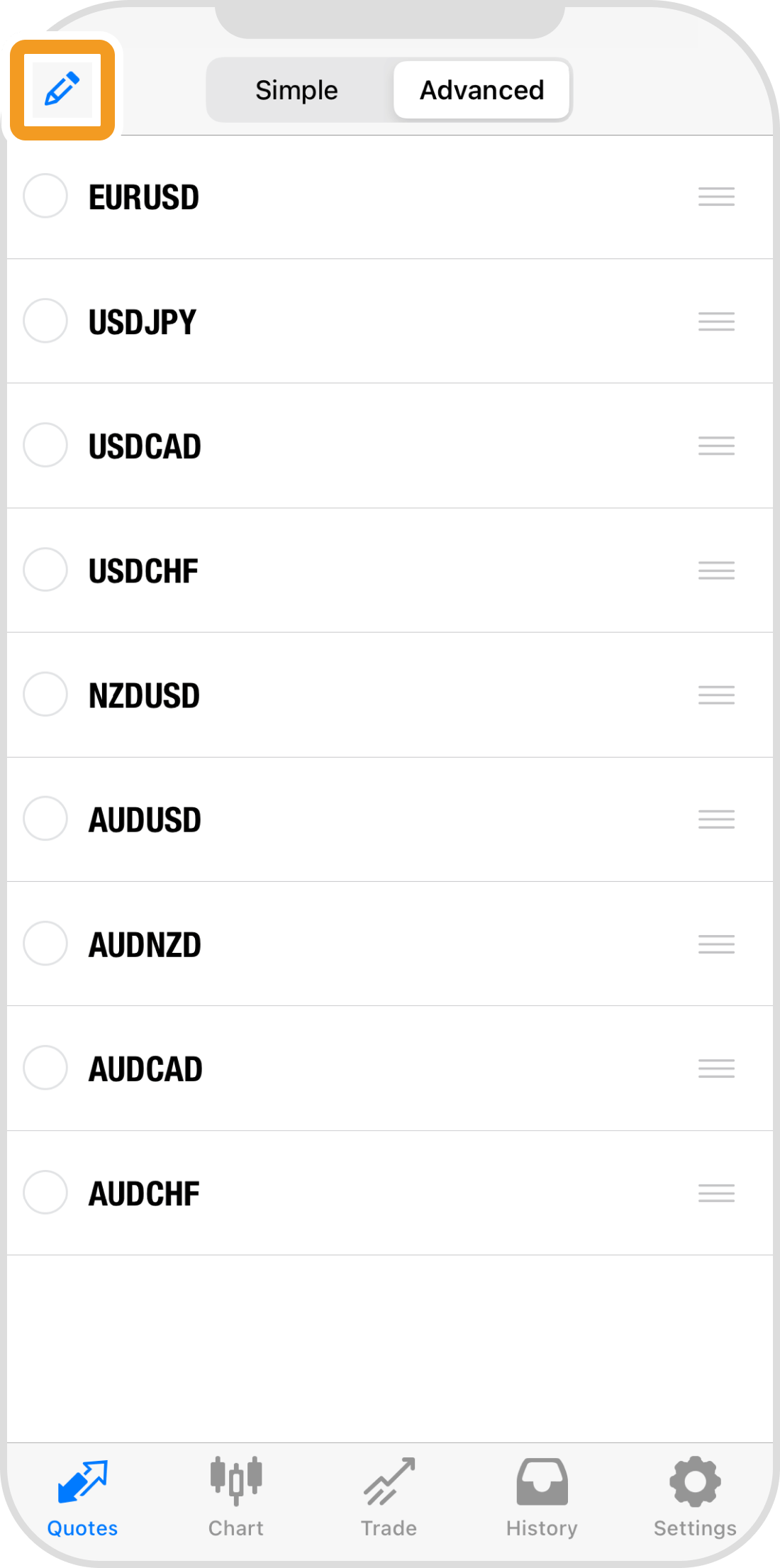Switch to Simple view mode

(296, 90)
